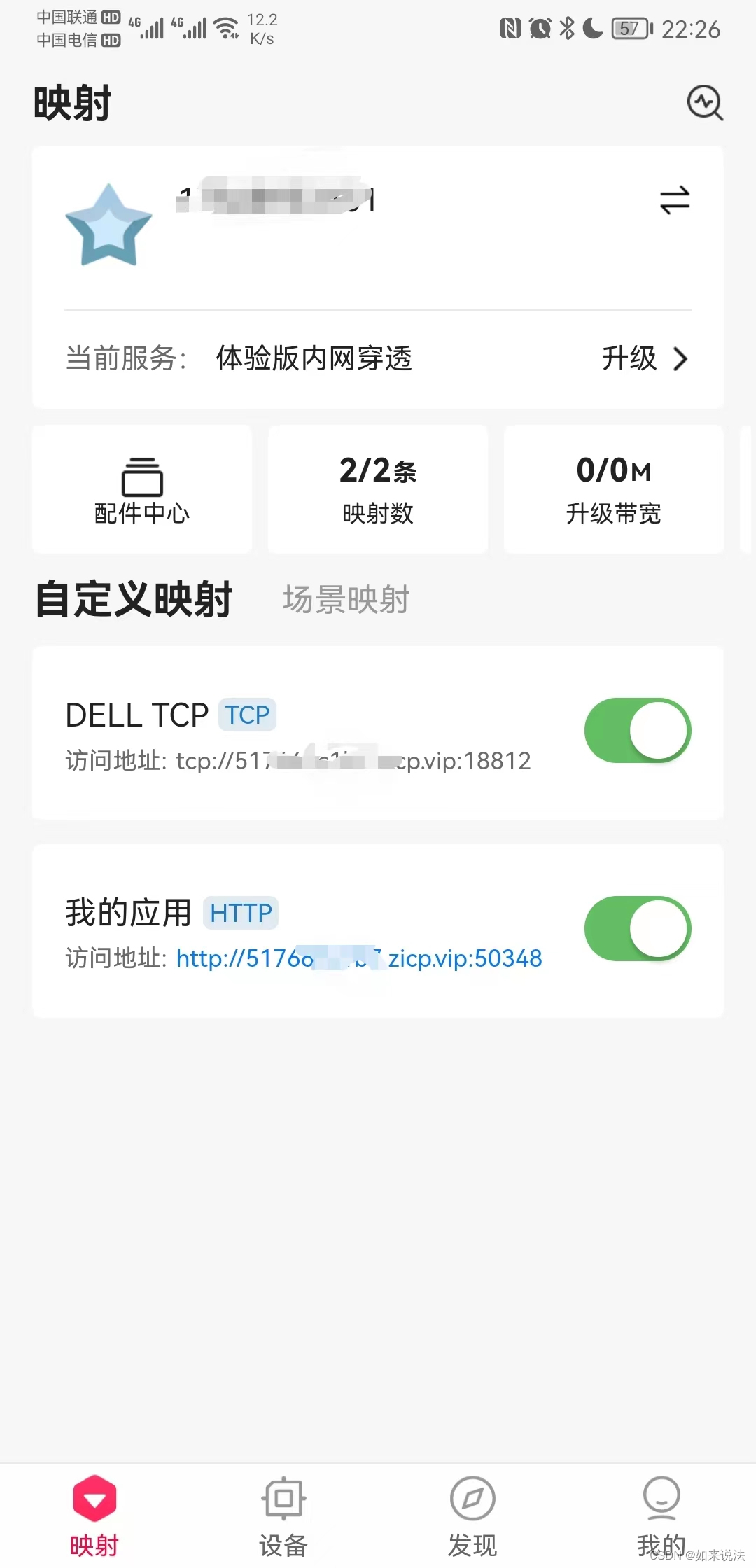This screenshot has width=756, height=1568.
Task: Switch to the 发现 bottom tab
Action: pos(472,1515)
